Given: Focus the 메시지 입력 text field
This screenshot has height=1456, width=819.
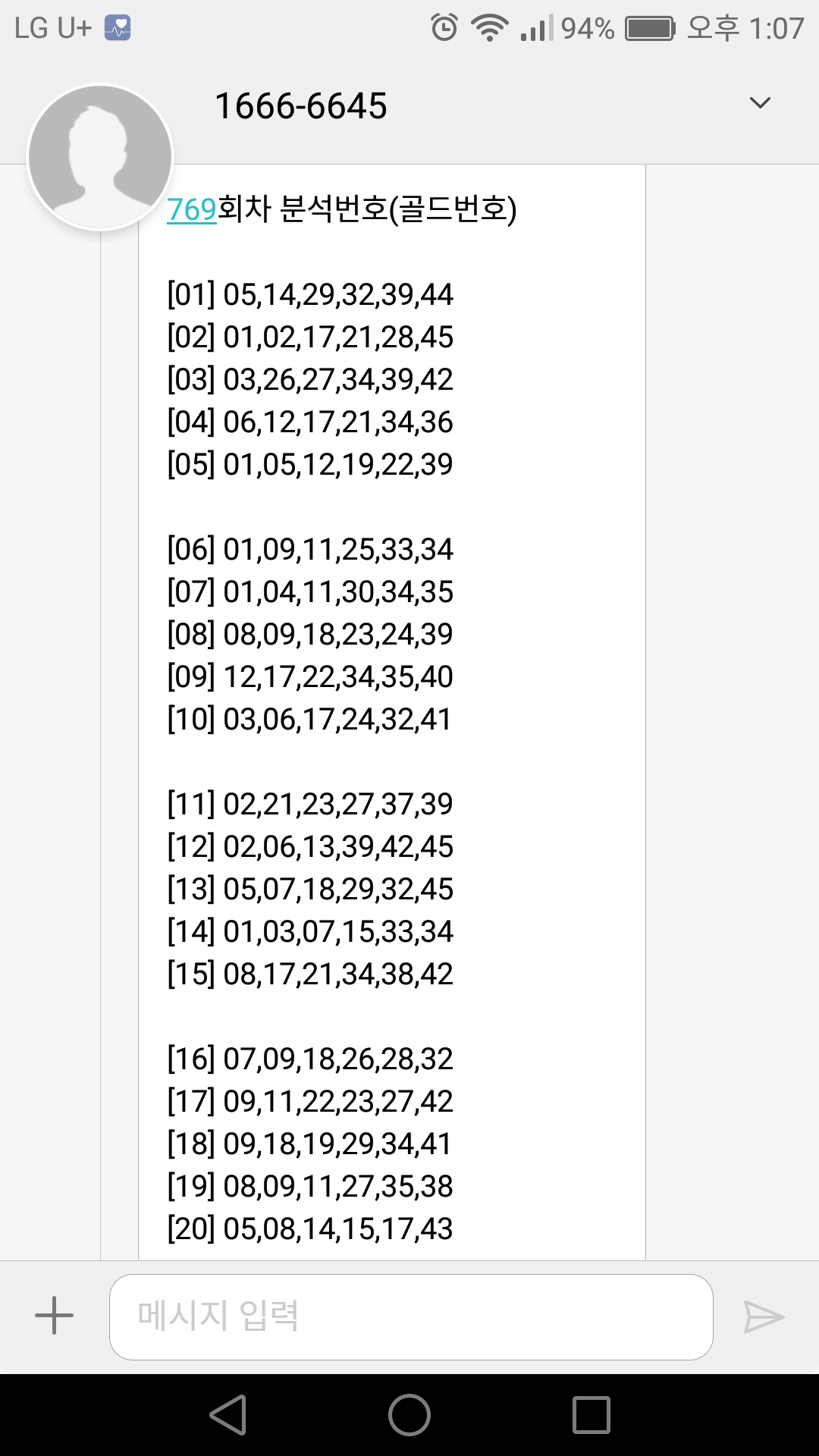Looking at the screenshot, I should 411,1317.
